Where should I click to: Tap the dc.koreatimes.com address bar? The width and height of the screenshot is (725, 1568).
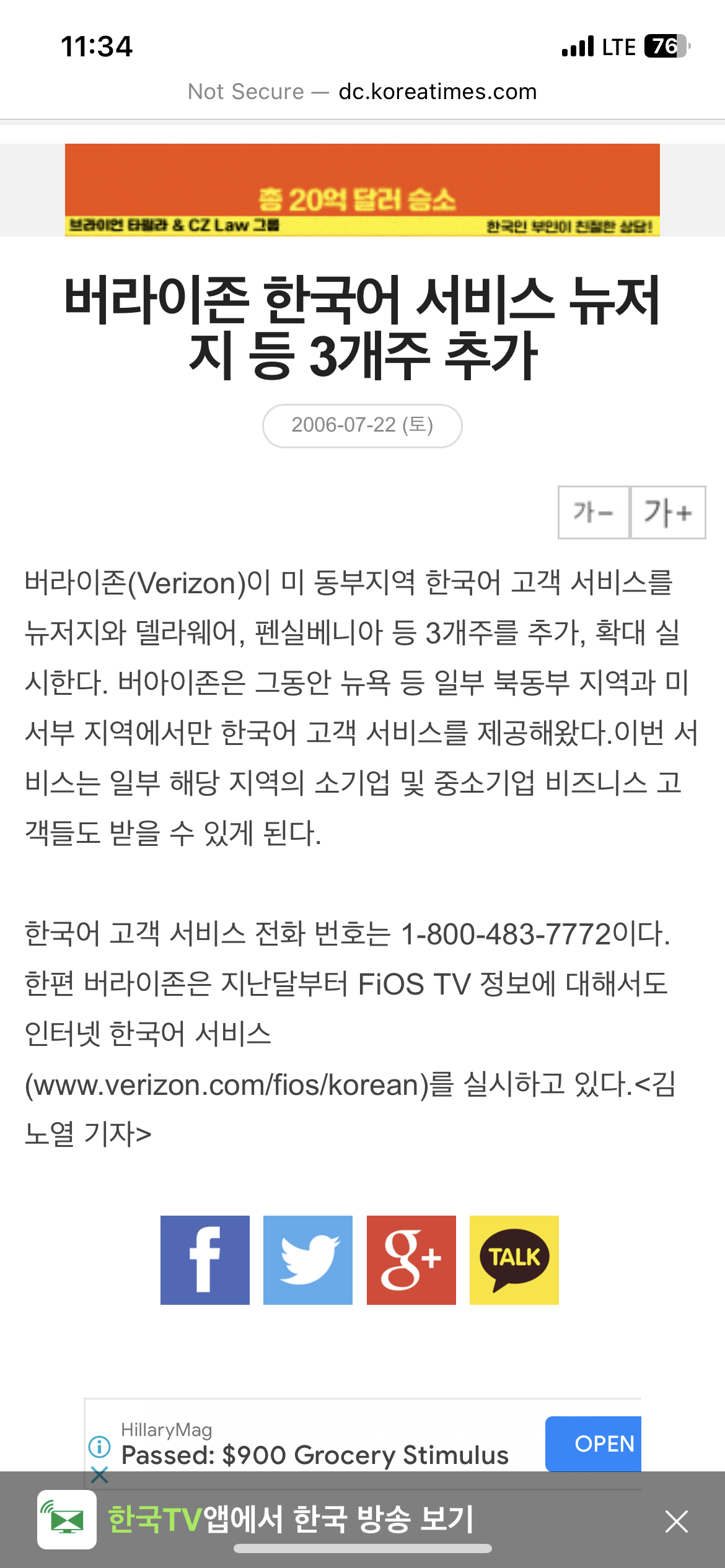tap(362, 92)
